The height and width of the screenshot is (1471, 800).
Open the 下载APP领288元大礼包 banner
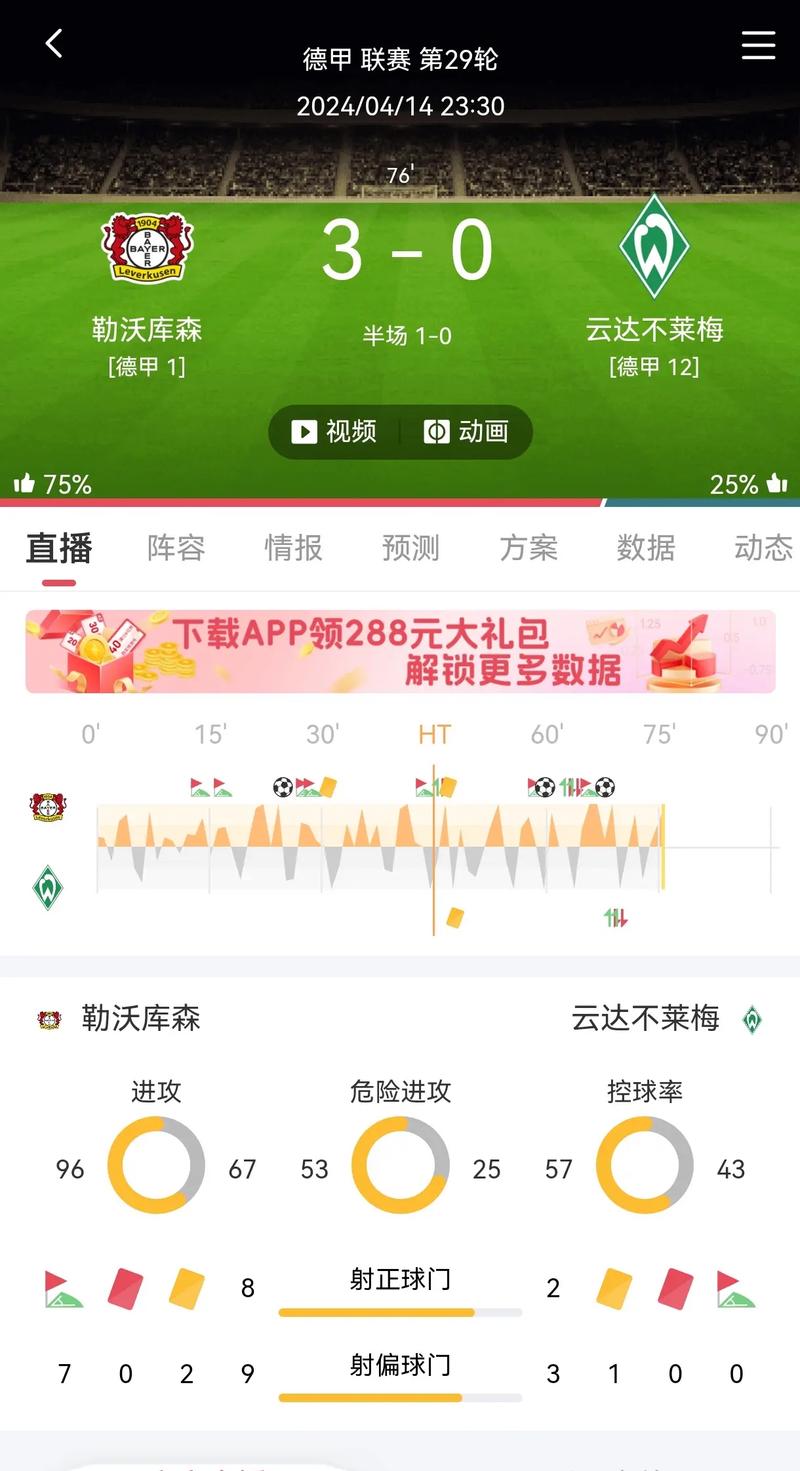click(400, 651)
